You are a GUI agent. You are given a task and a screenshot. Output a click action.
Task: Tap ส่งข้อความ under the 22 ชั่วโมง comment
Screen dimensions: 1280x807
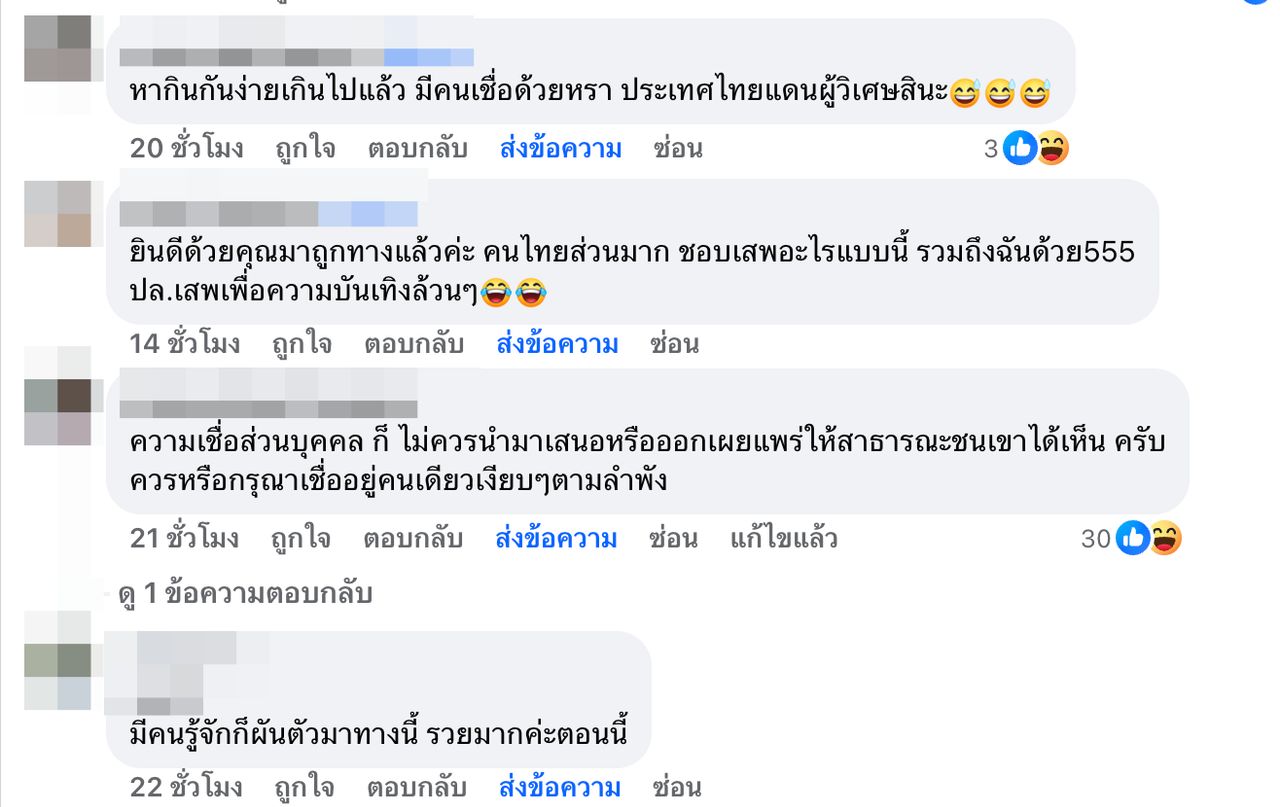(x=560, y=787)
